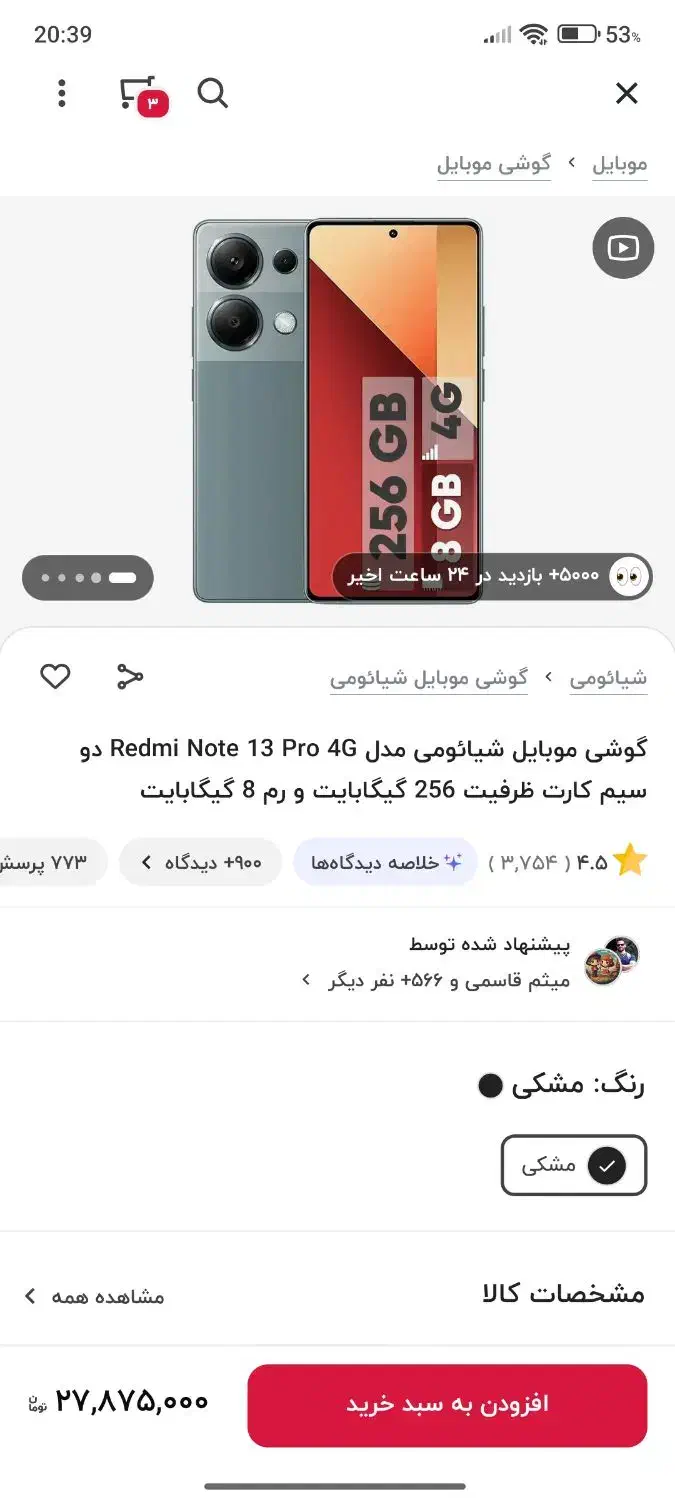Tap افزودن به سبد خرید button

447,1405
